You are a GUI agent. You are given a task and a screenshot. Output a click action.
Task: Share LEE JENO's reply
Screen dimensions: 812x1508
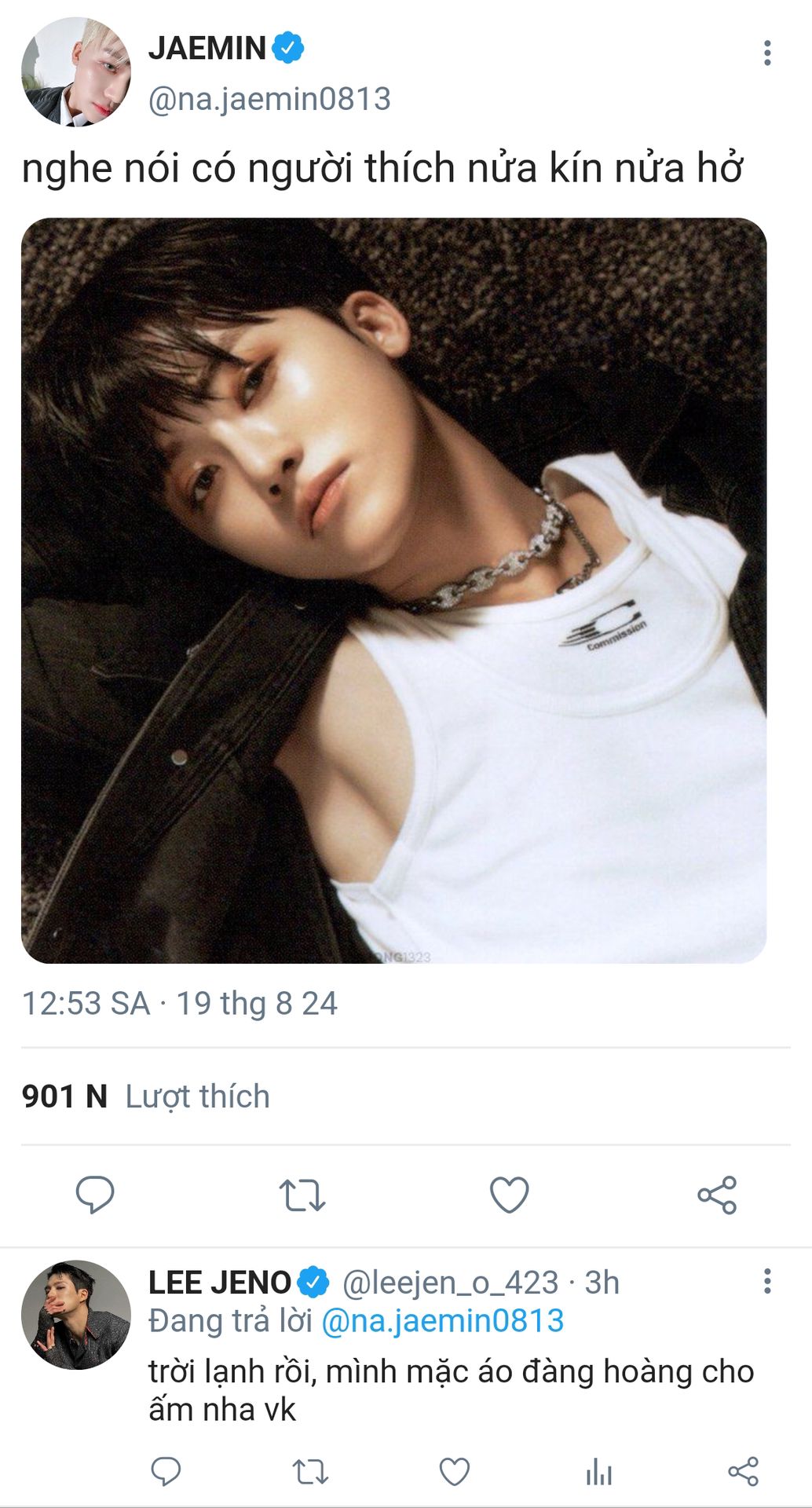743,1471
